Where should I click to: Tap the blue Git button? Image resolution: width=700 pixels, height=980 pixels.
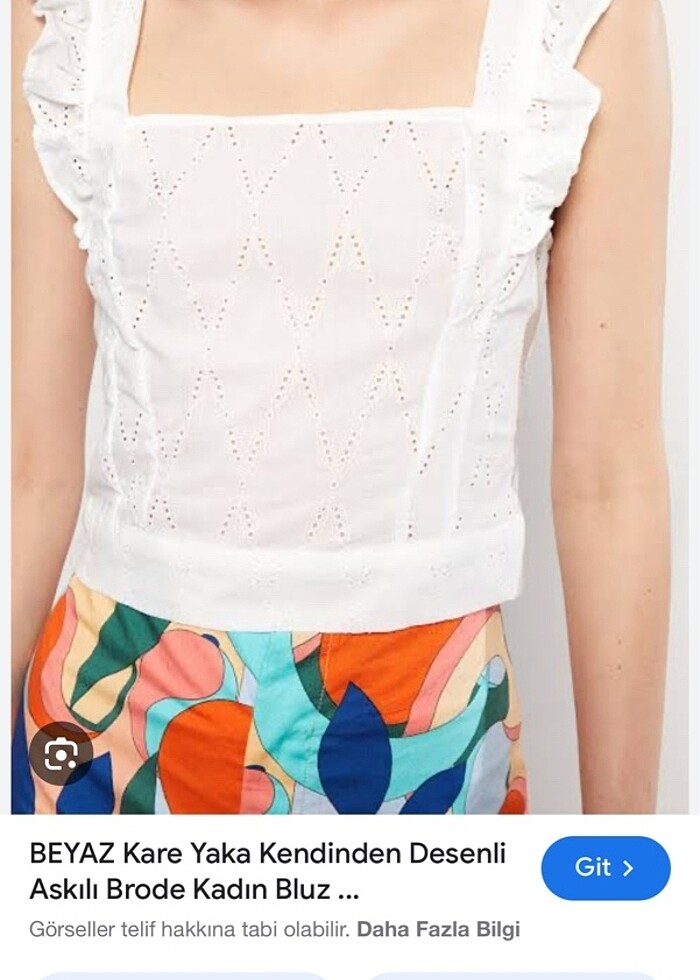[x=605, y=867]
